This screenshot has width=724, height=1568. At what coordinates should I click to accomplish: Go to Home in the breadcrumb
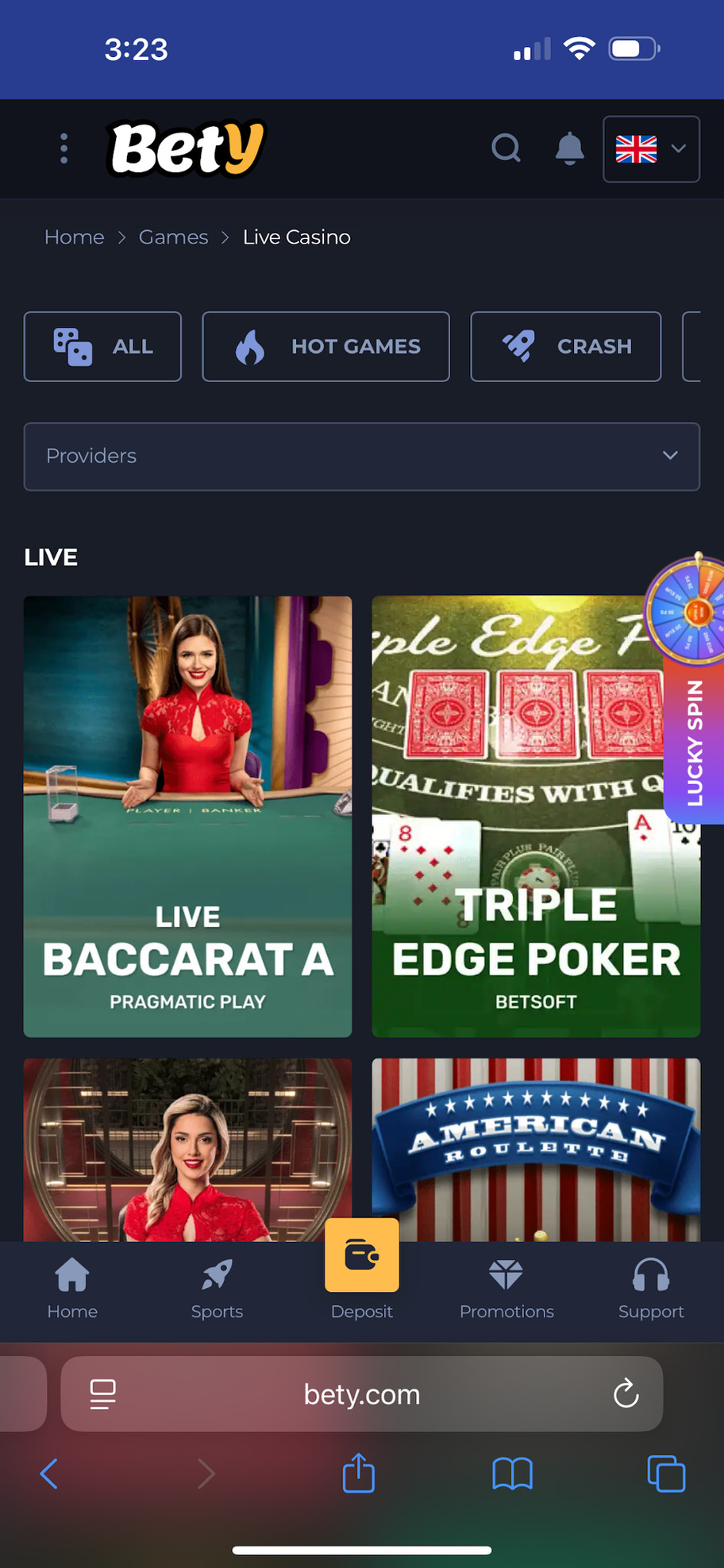pyautogui.click(x=74, y=237)
